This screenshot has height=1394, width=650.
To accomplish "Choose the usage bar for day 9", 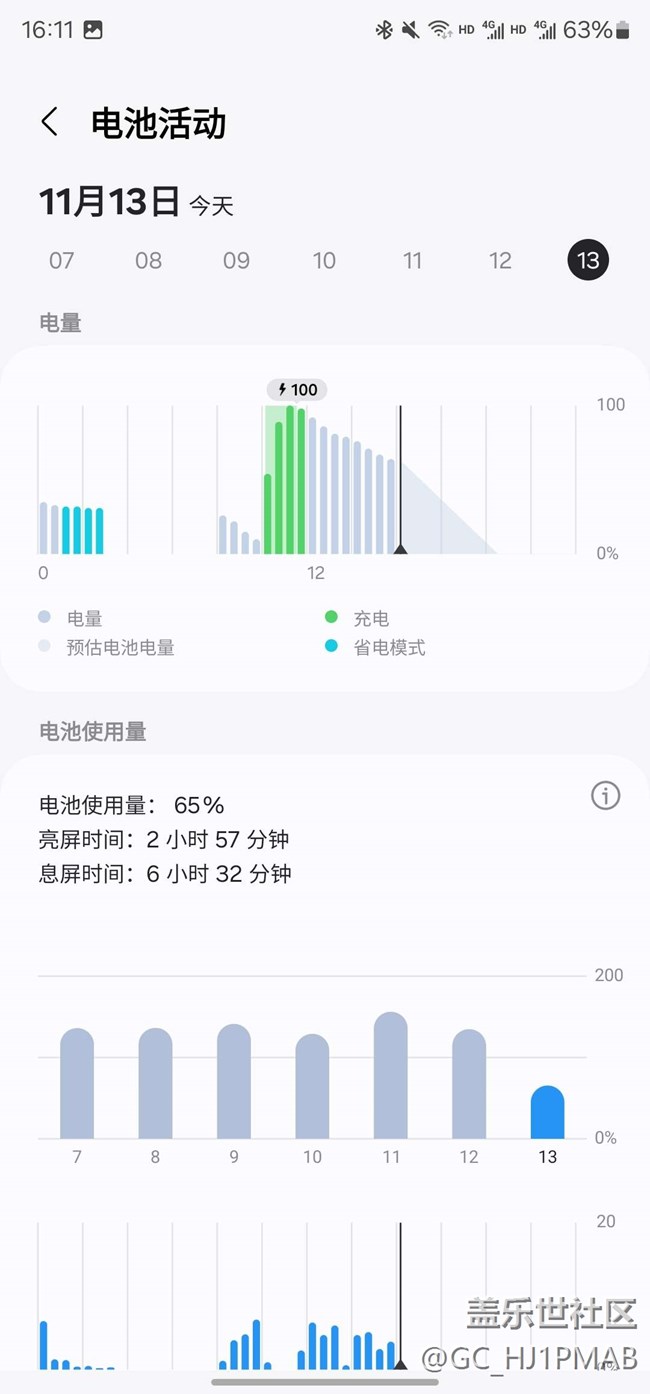I will [234, 1083].
